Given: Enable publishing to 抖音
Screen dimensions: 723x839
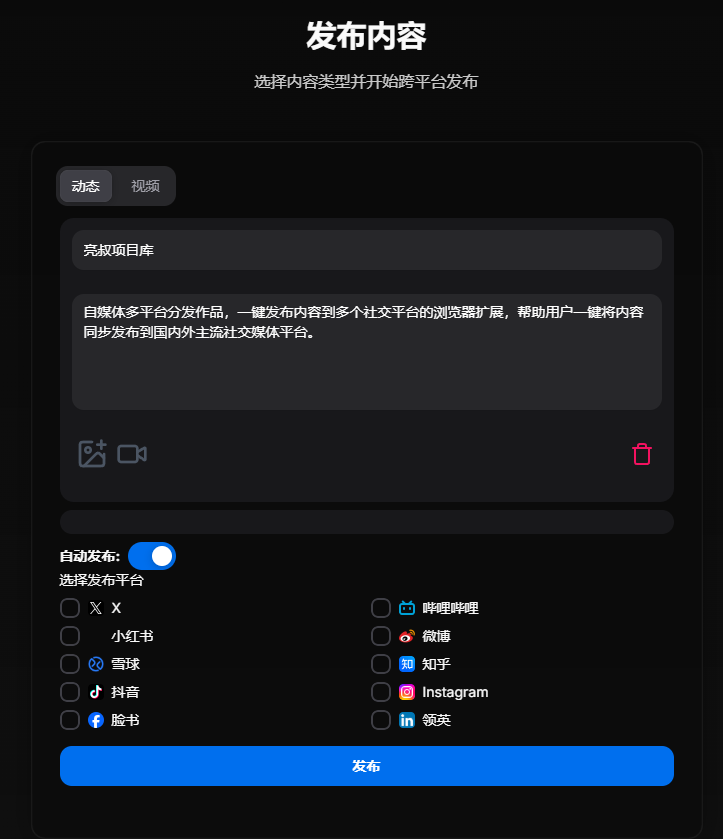Looking at the screenshot, I should pos(70,692).
